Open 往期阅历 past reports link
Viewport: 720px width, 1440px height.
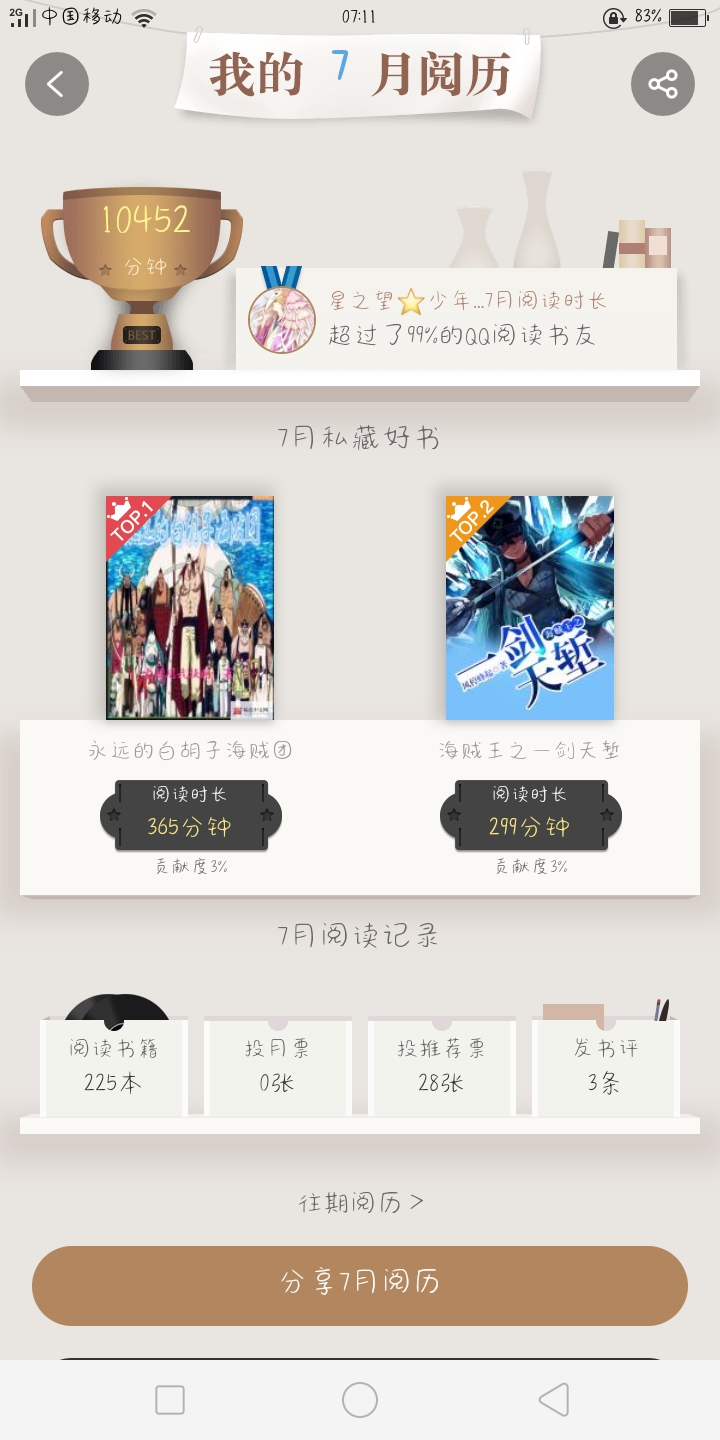coord(360,1202)
